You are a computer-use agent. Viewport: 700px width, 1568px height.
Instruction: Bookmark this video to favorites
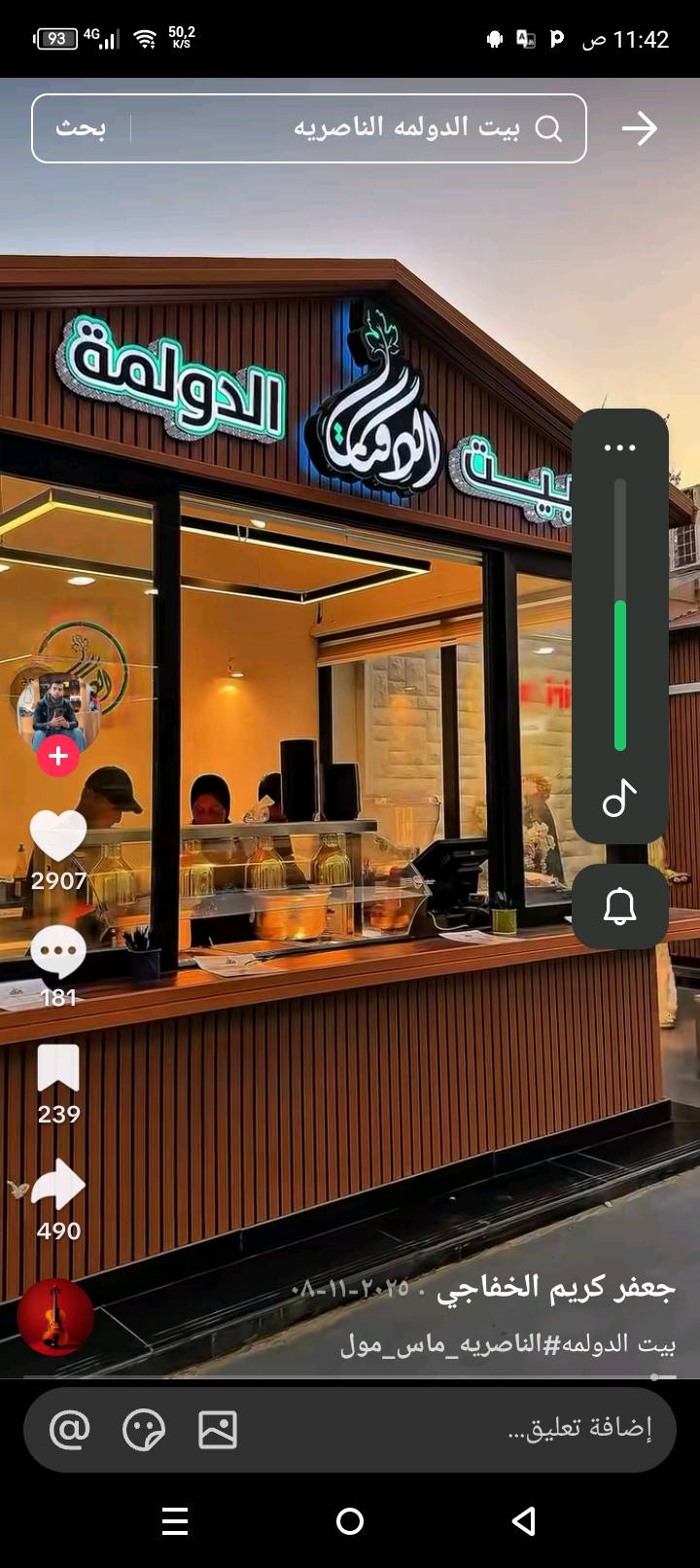(x=58, y=1070)
